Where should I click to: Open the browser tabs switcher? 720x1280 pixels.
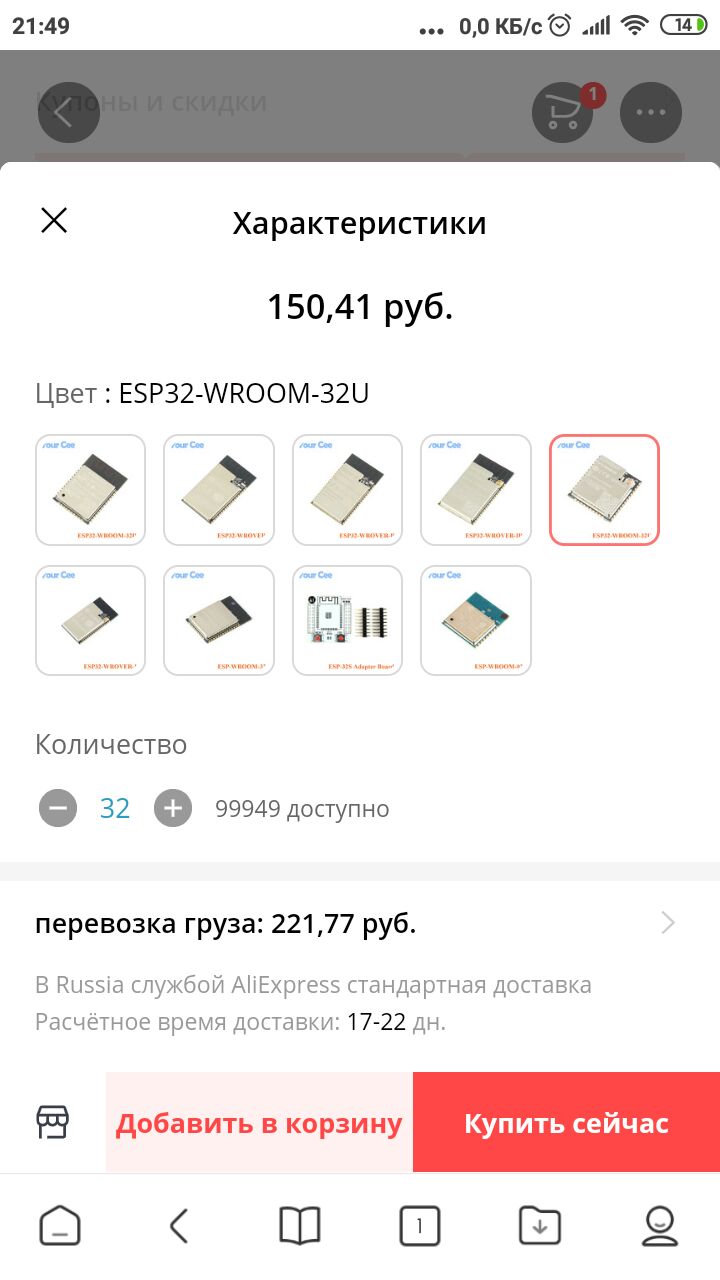(419, 1225)
